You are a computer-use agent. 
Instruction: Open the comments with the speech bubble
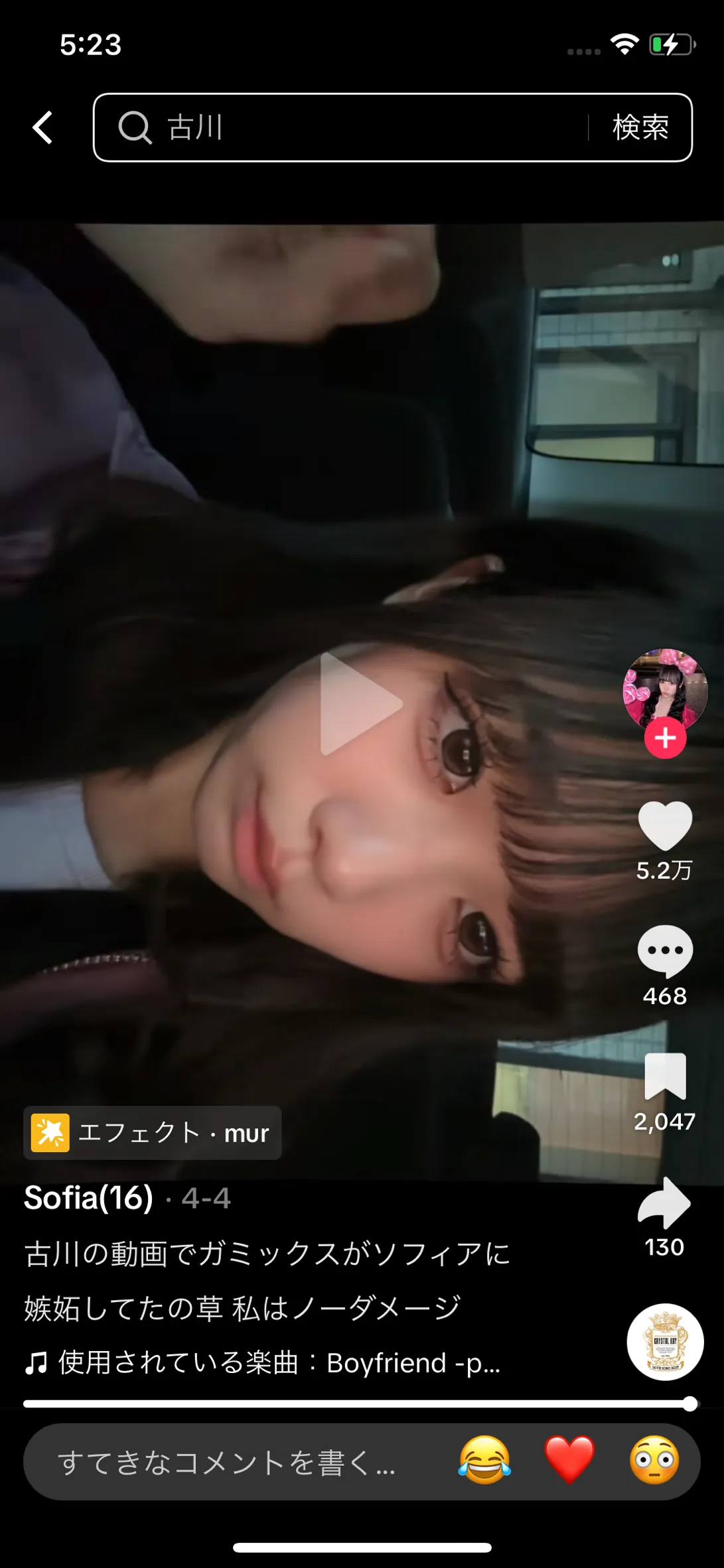click(x=665, y=951)
